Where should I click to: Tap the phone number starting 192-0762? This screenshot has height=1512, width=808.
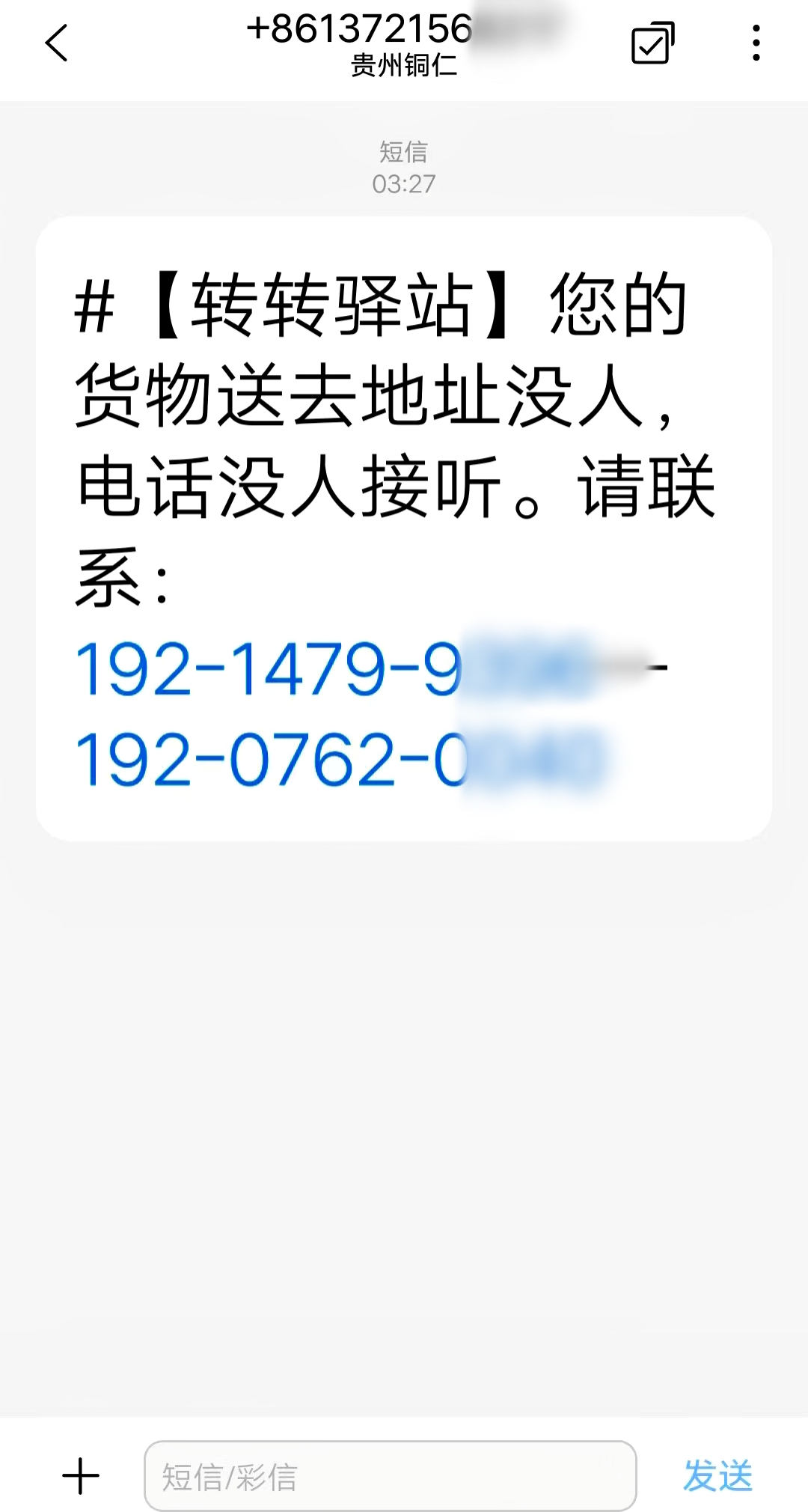click(340, 759)
